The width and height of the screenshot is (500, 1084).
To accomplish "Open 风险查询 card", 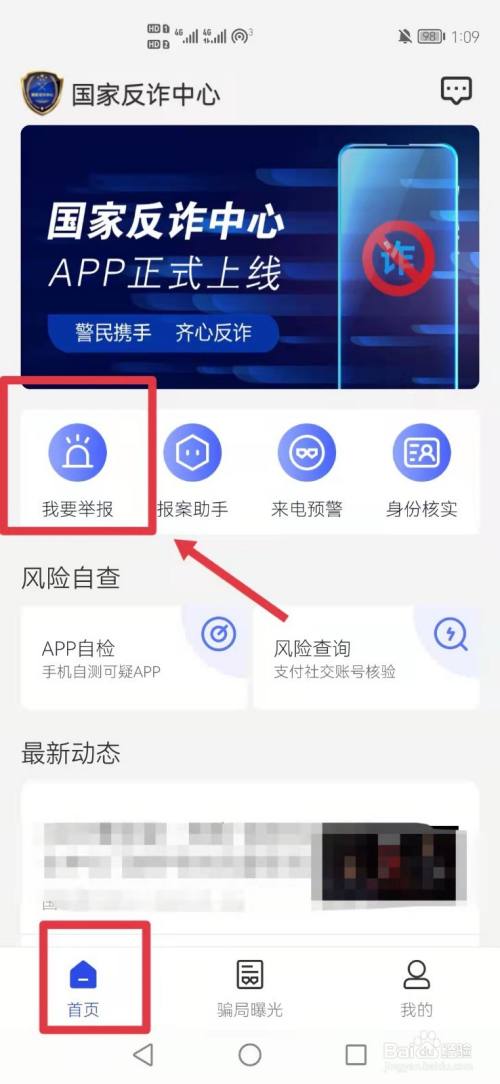I will tap(366, 658).
